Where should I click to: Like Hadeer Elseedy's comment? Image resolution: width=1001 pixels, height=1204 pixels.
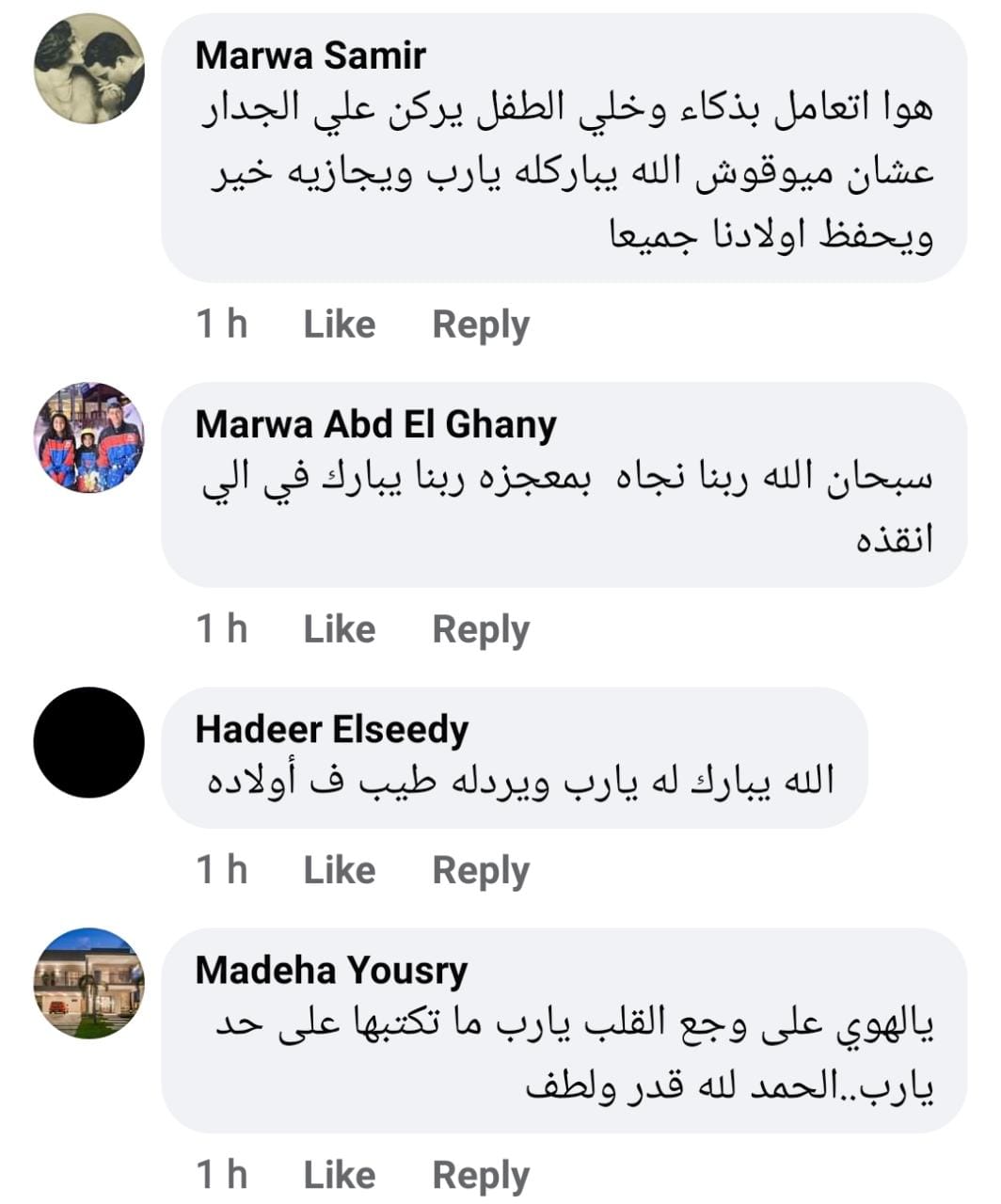pyautogui.click(x=339, y=870)
